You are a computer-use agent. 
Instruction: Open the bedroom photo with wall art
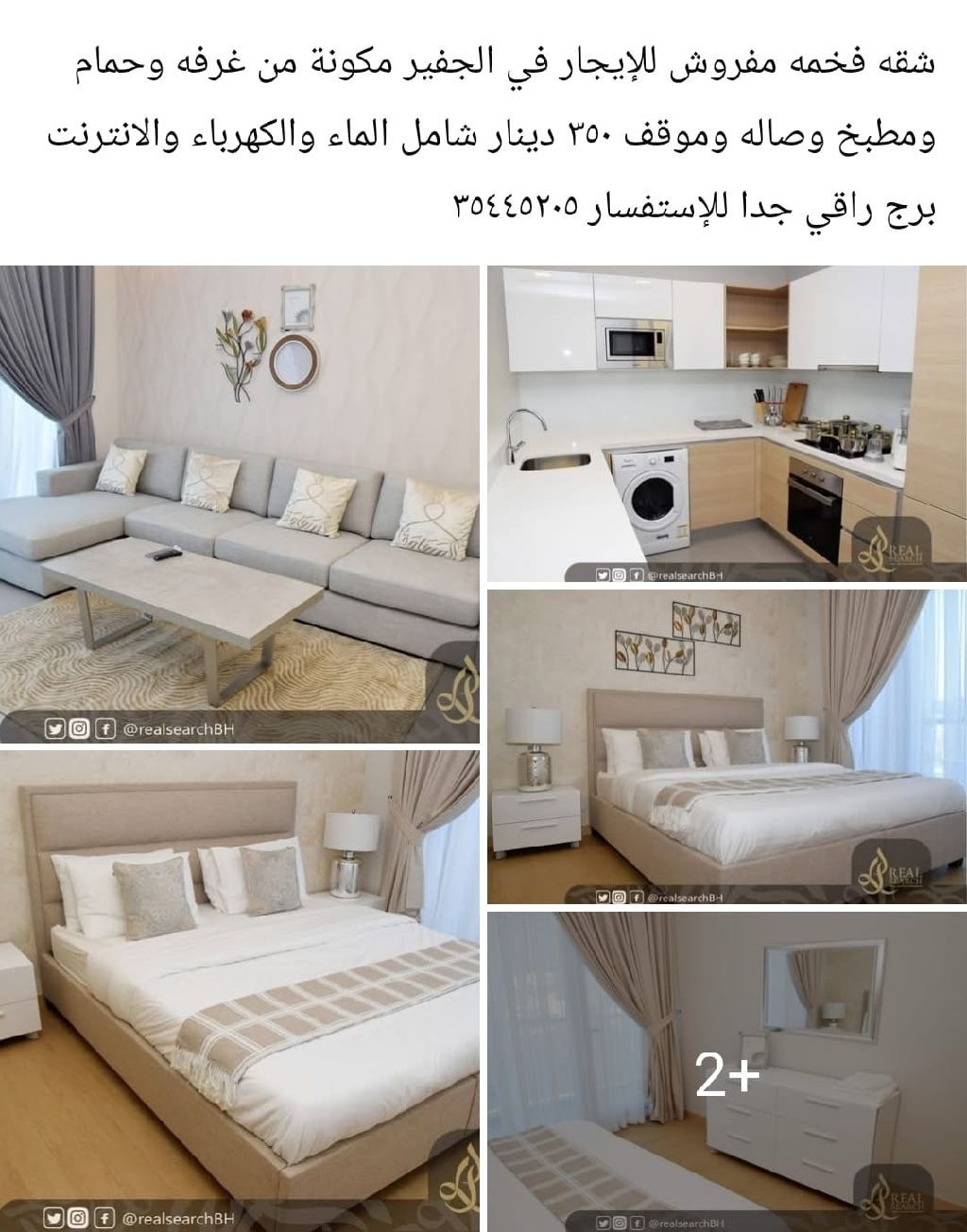(x=726, y=746)
